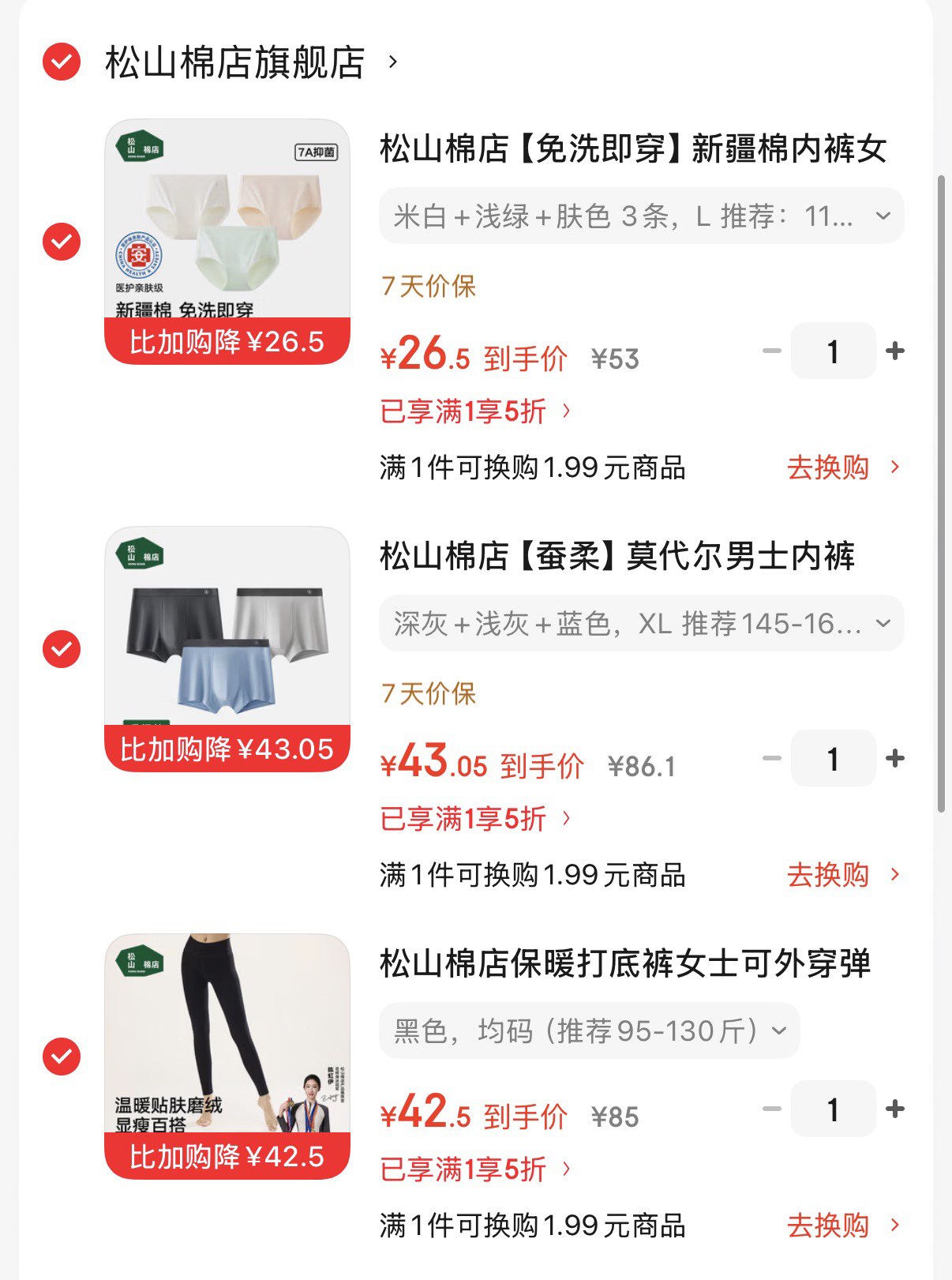This screenshot has width=952, height=1280.
Task: Increase quantity of the women's cotton underwear
Action: click(894, 350)
